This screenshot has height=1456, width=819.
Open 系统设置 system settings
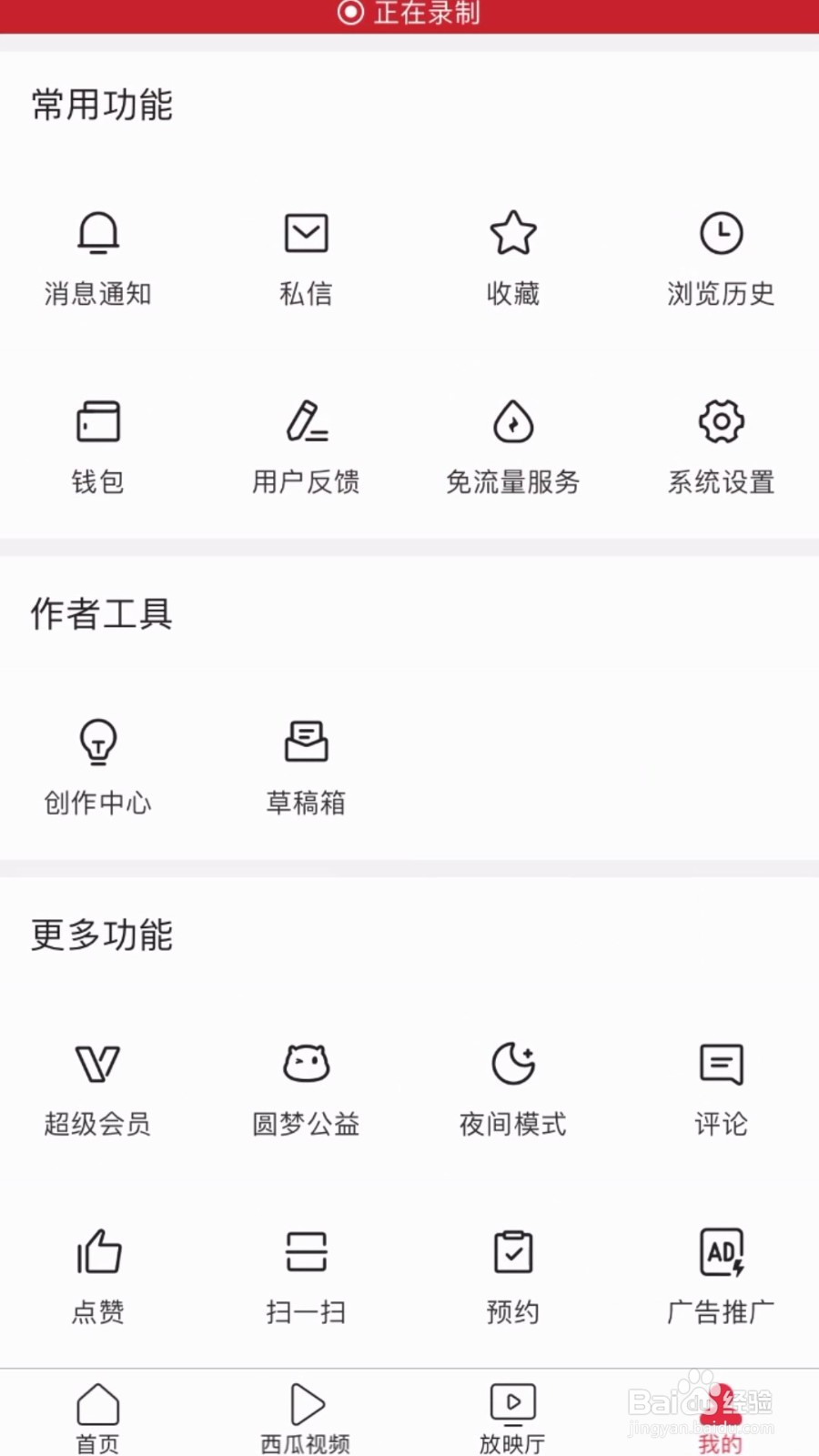coord(721,446)
